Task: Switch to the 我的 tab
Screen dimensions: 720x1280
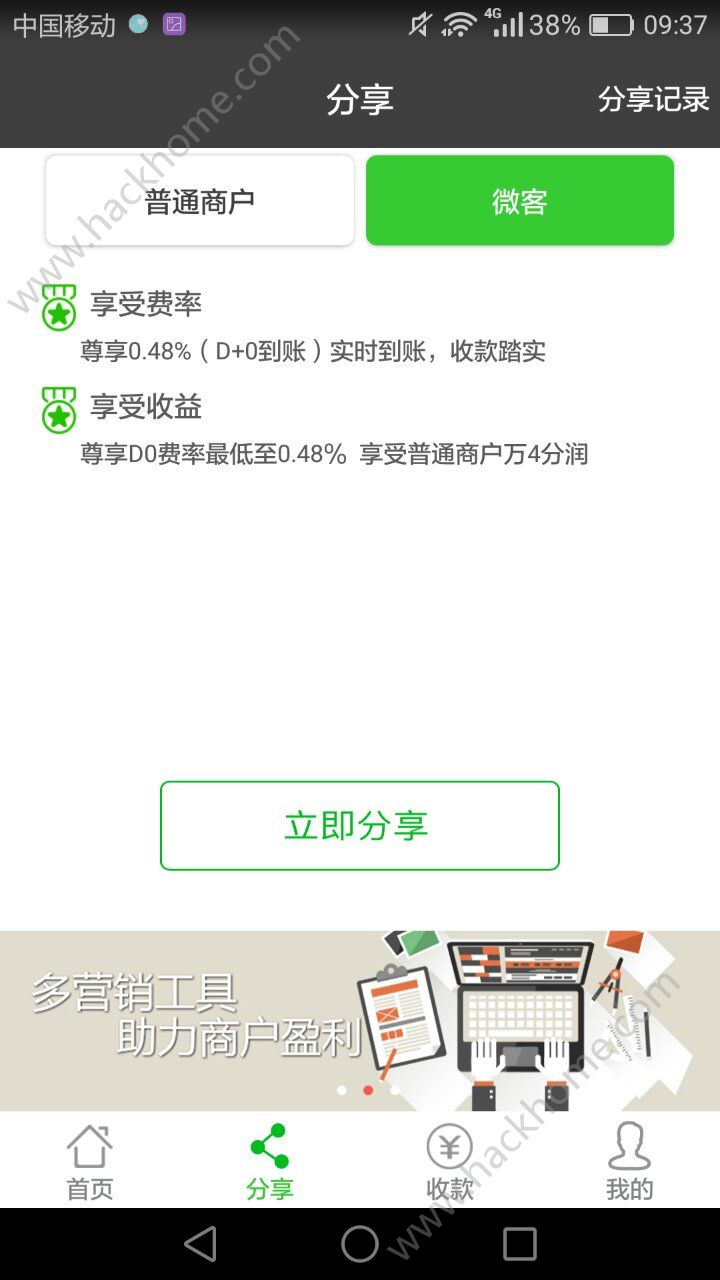Action: (x=629, y=1161)
